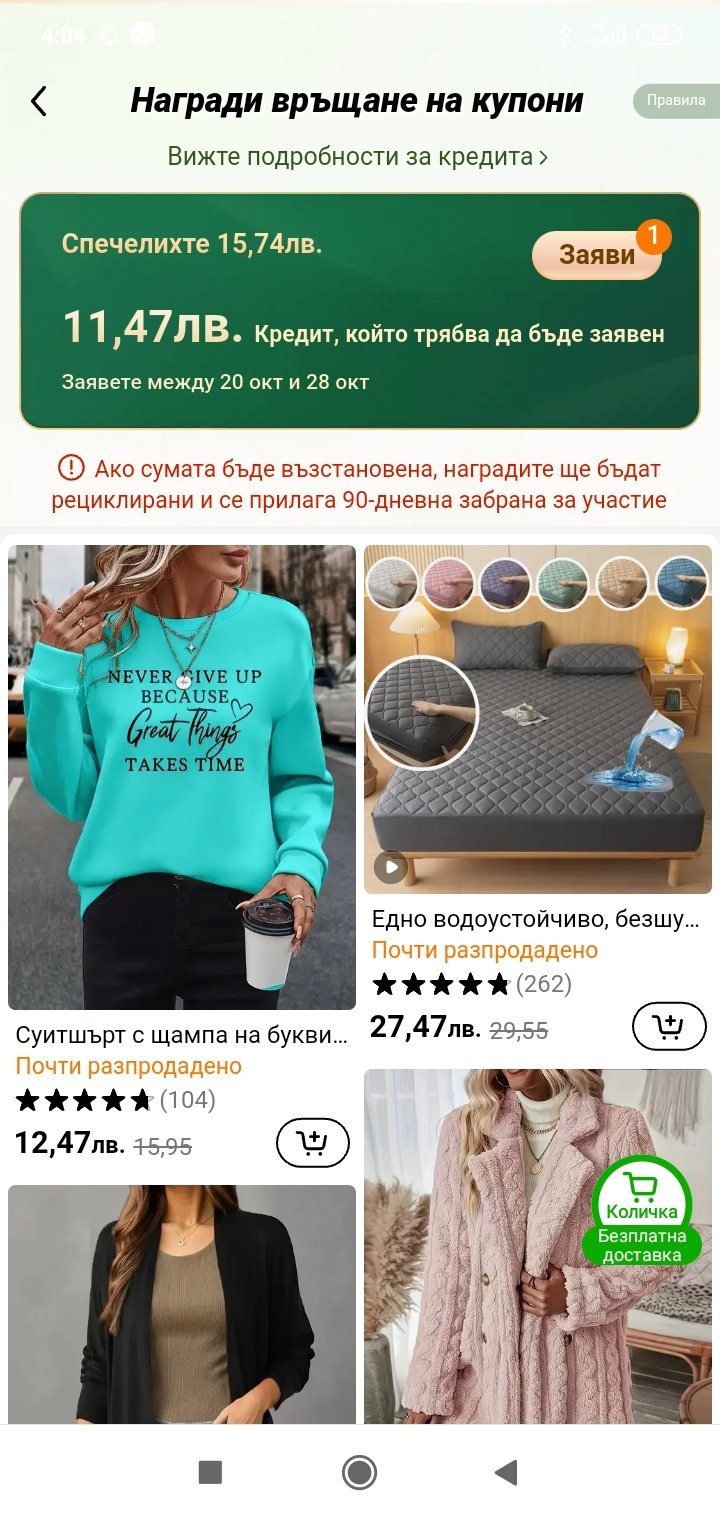Open Вижте подробности за кредита link
Viewport: 720px width, 1520px height.
357,157
